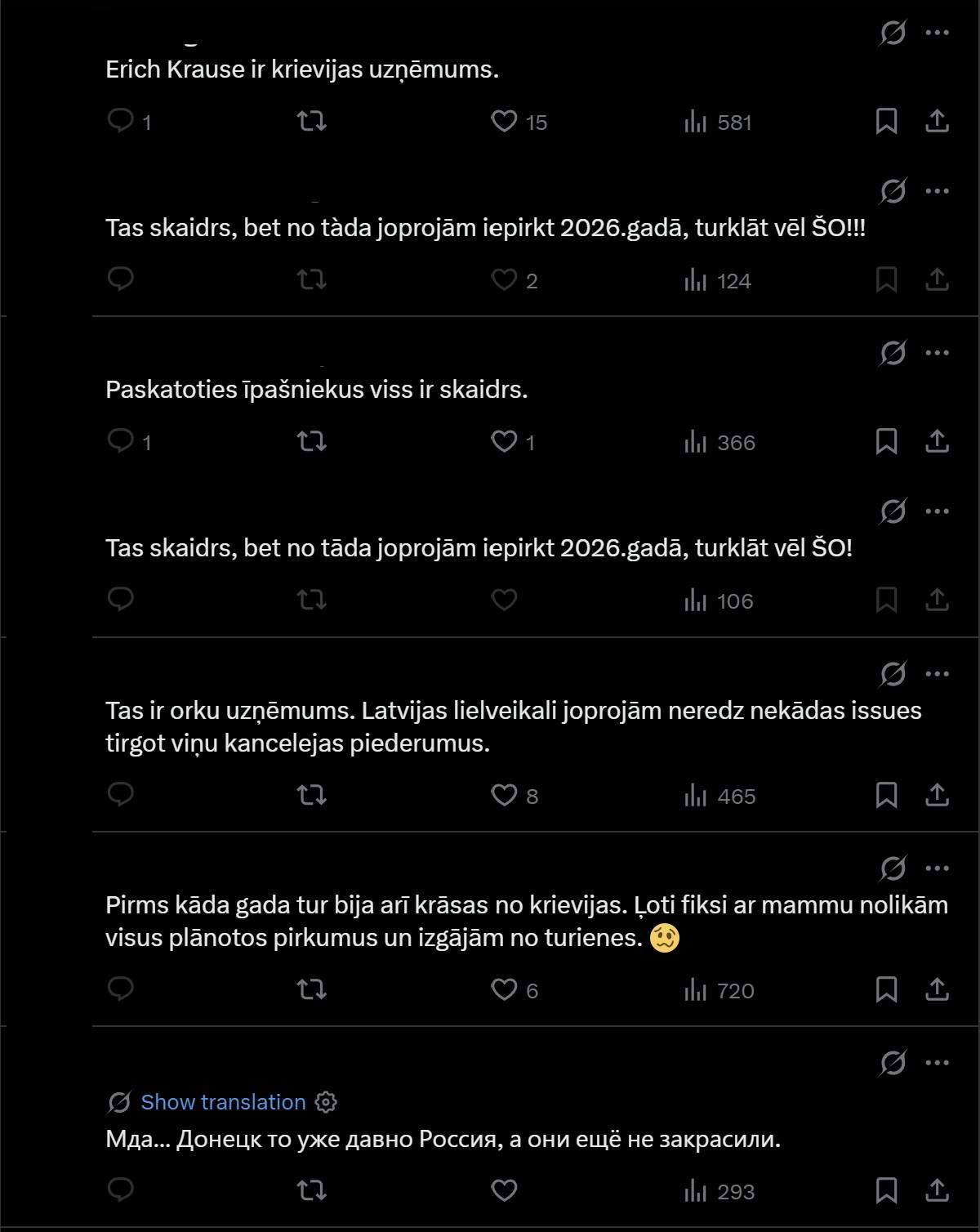This screenshot has width=980, height=1232.
Task: Show translation of the Russian reply
Action: point(223,1102)
